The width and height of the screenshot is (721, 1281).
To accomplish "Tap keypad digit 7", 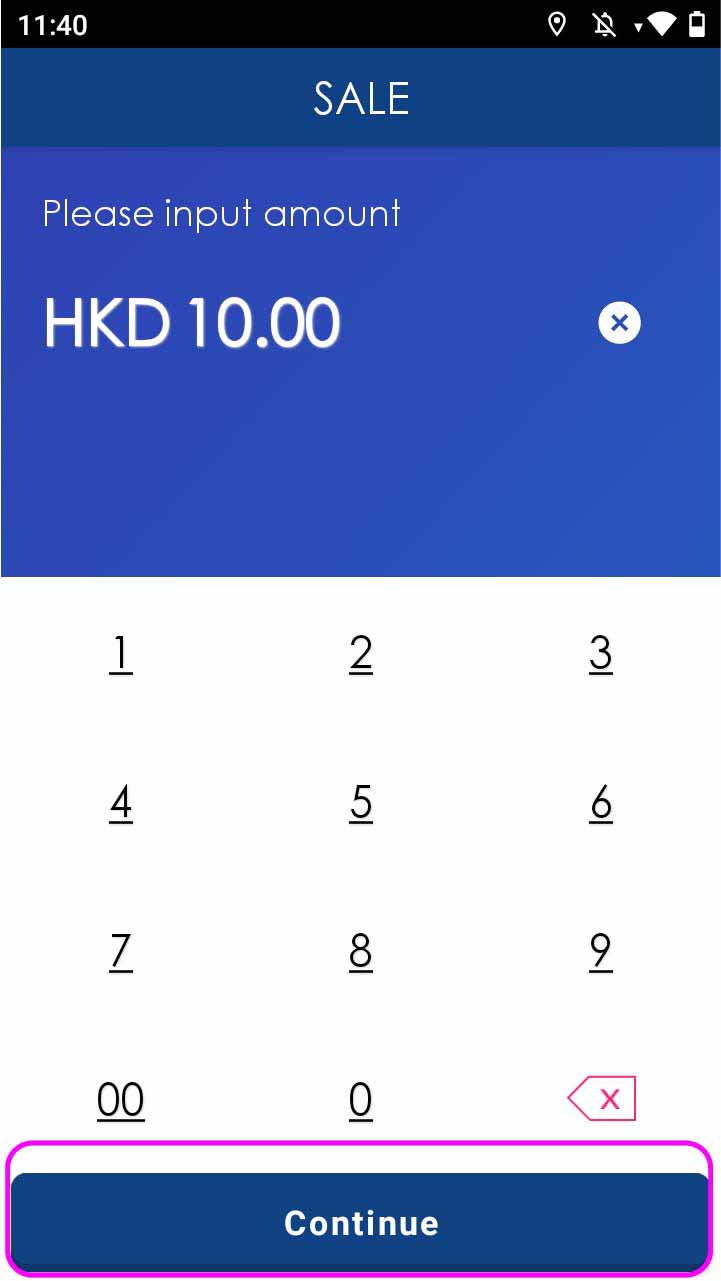I will 120,951.
